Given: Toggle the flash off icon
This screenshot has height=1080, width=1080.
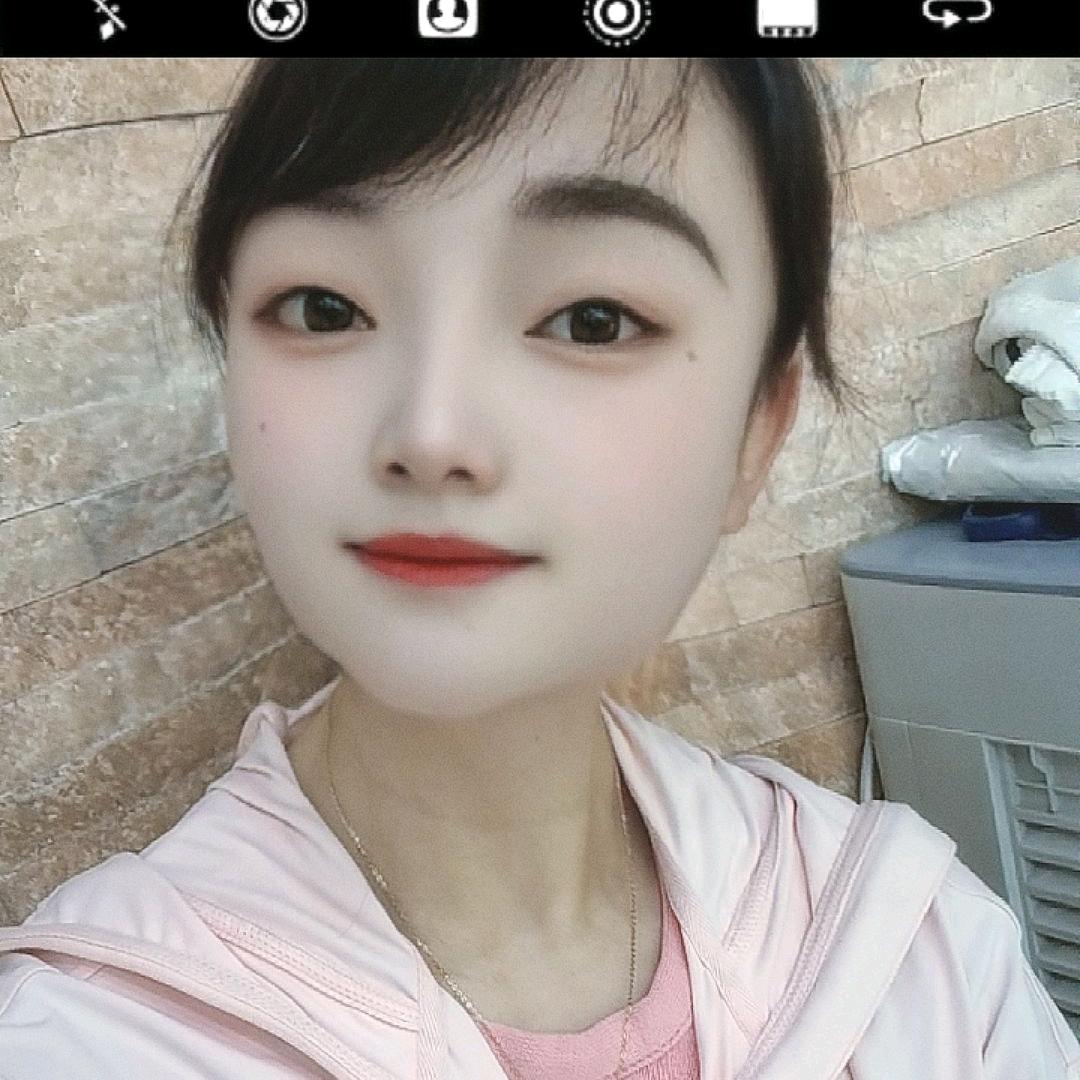Looking at the screenshot, I should click(x=108, y=17).
